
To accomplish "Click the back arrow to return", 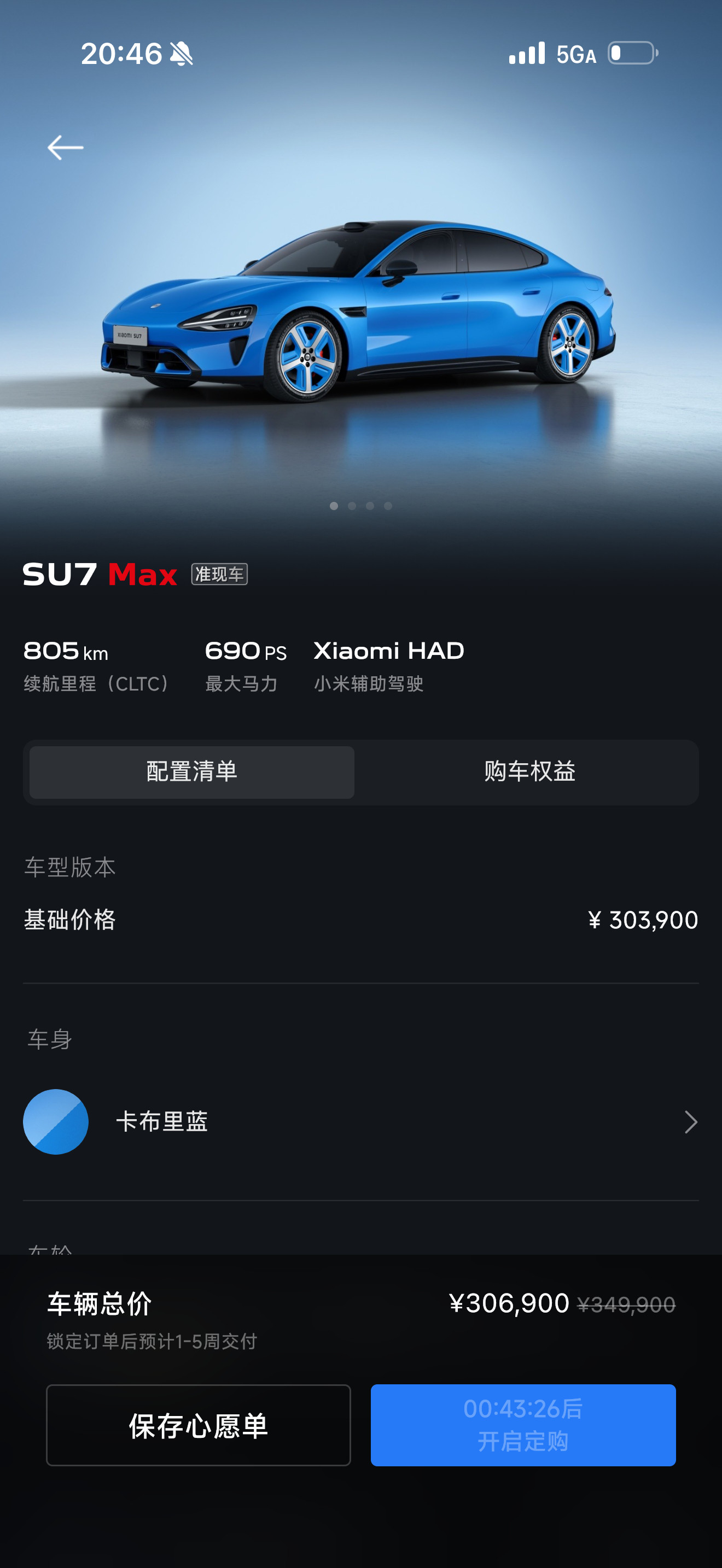I will point(67,147).
